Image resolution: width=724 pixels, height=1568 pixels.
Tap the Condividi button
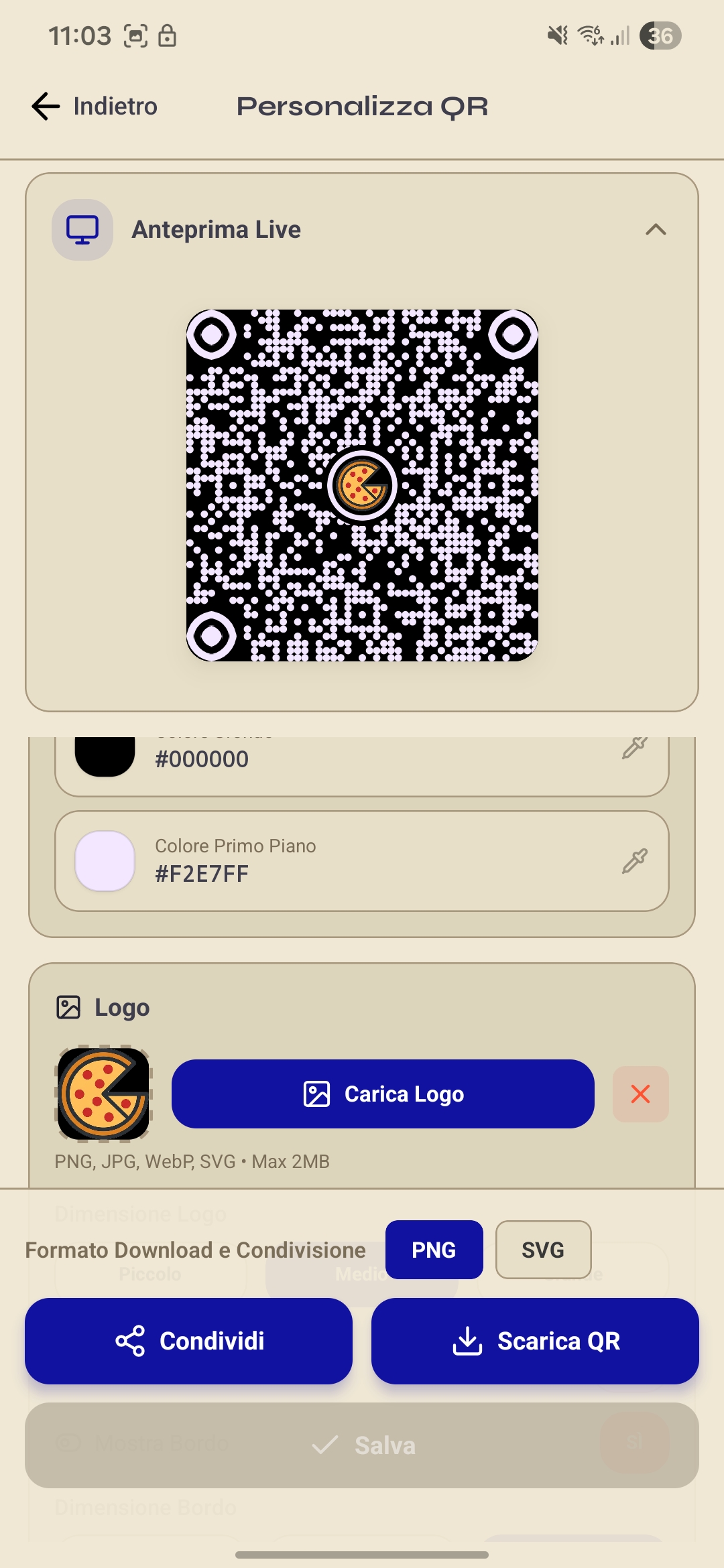(x=188, y=1340)
